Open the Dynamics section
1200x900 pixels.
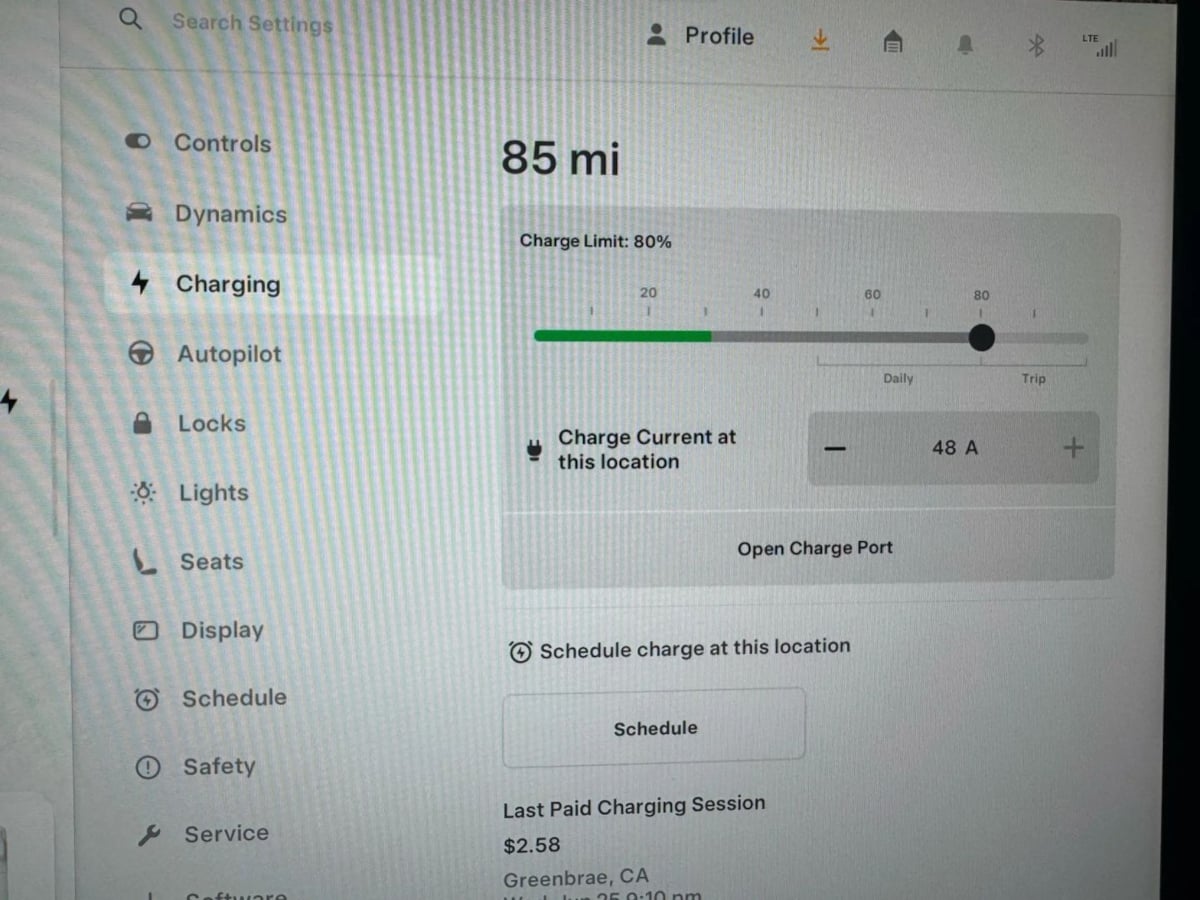tap(230, 214)
